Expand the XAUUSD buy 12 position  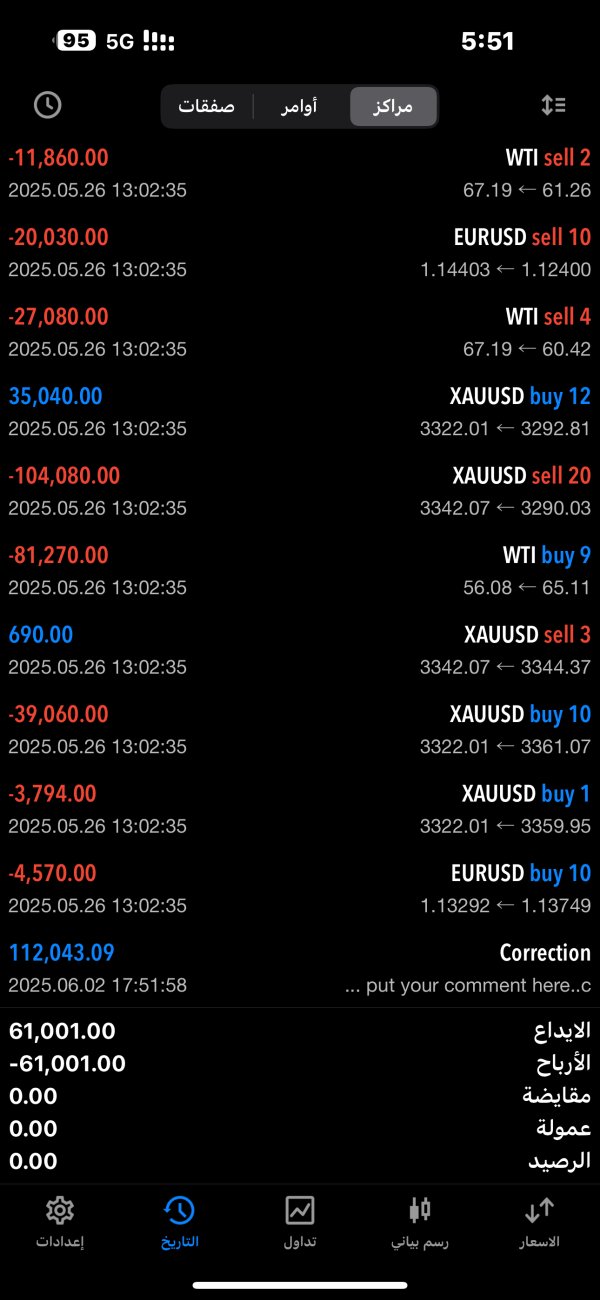[300, 412]
